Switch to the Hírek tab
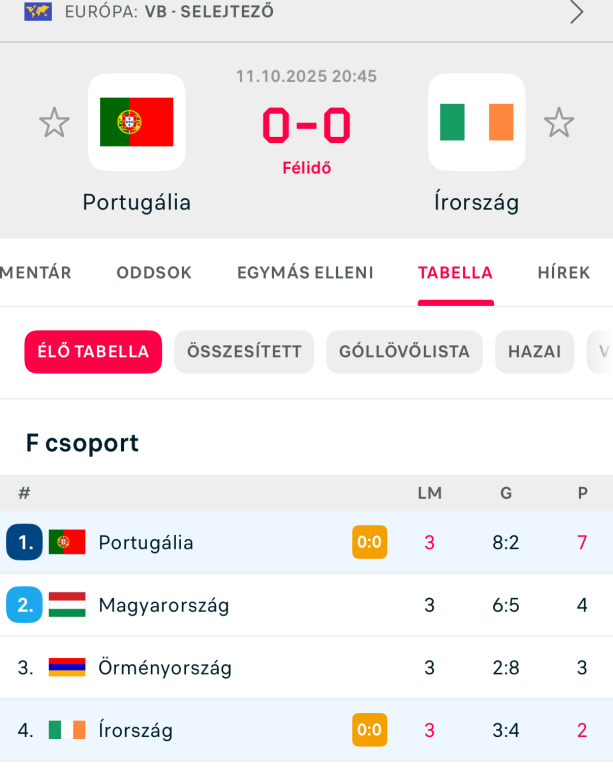Screen dimensions: 613x768 [x=564, y=273]
